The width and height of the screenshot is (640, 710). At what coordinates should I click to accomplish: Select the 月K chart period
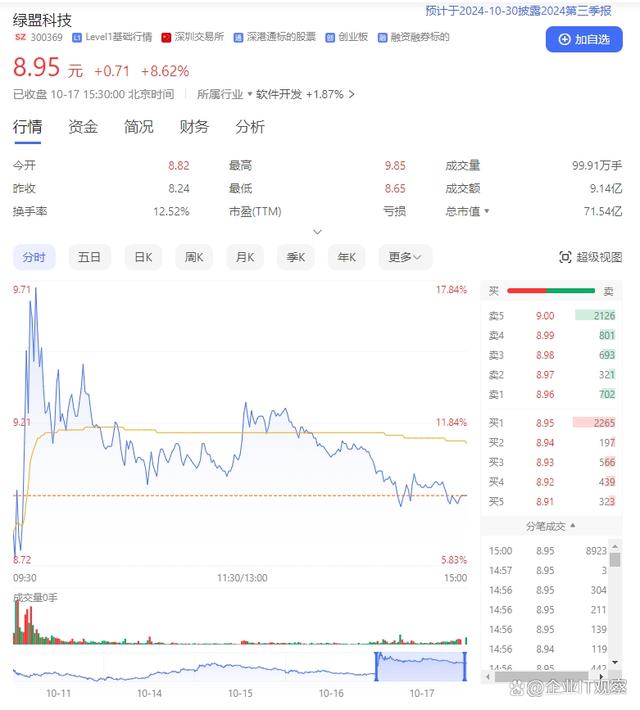point(245,257)
